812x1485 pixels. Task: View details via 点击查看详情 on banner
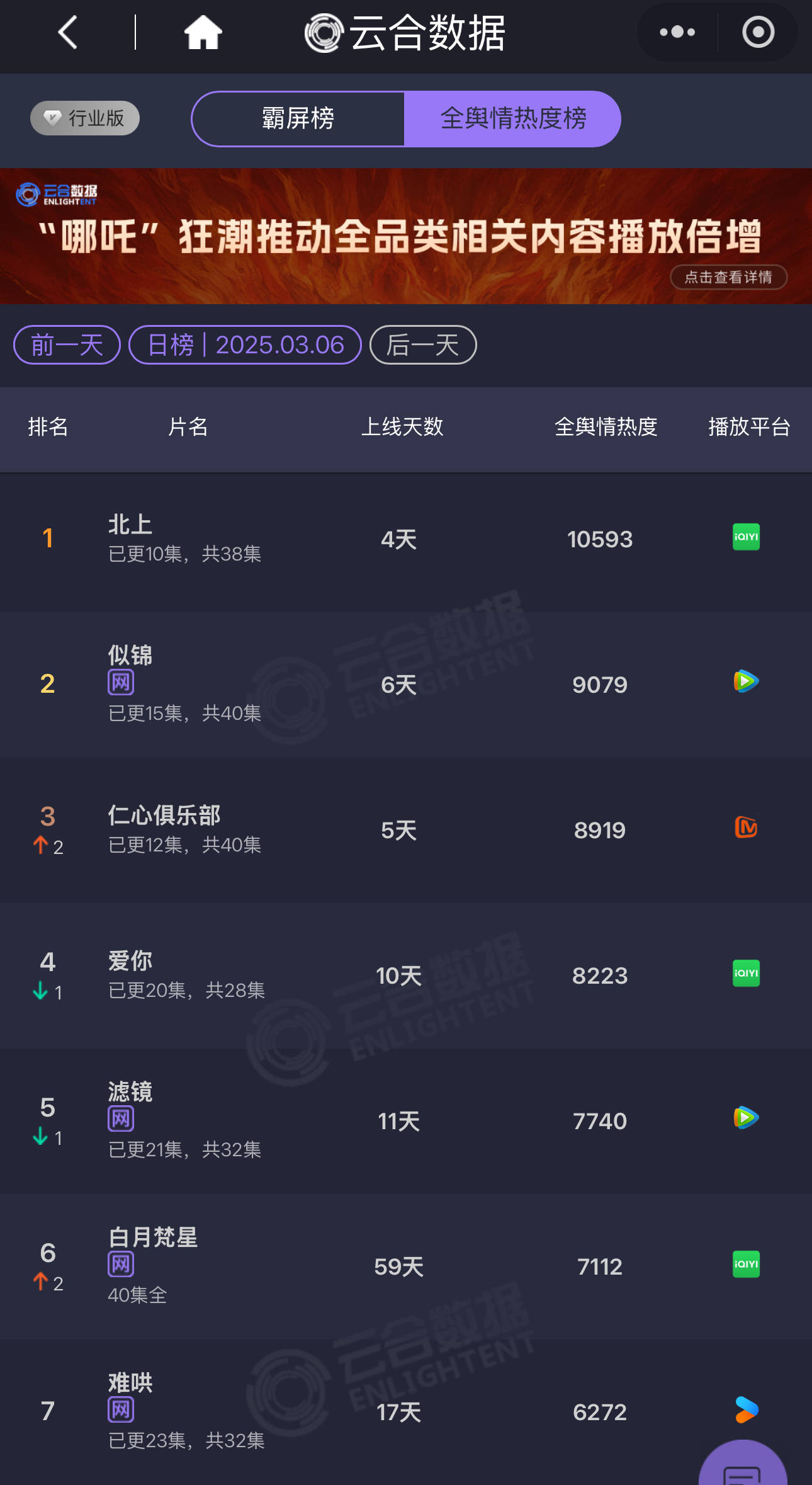coord(728,277)
